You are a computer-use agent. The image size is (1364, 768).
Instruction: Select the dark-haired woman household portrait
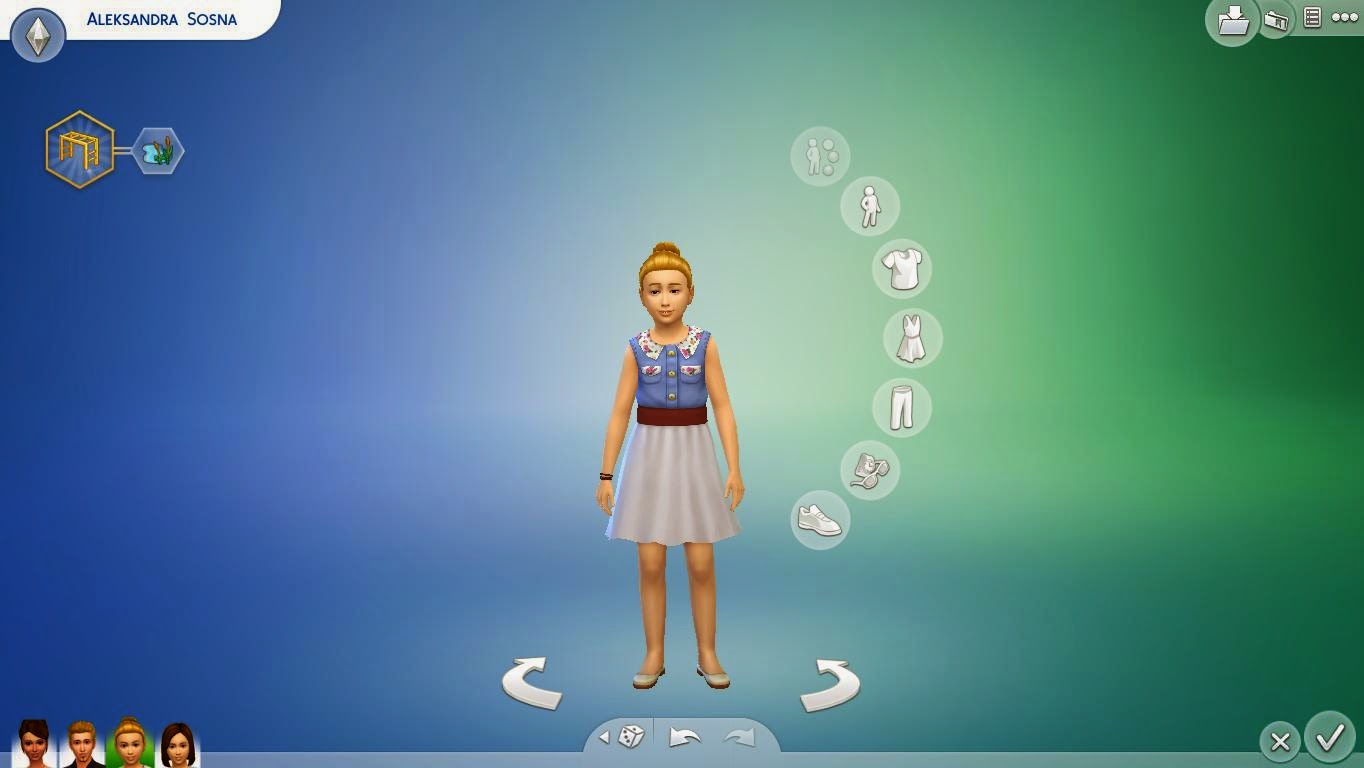pyautogui.click(x=34, y=744)
